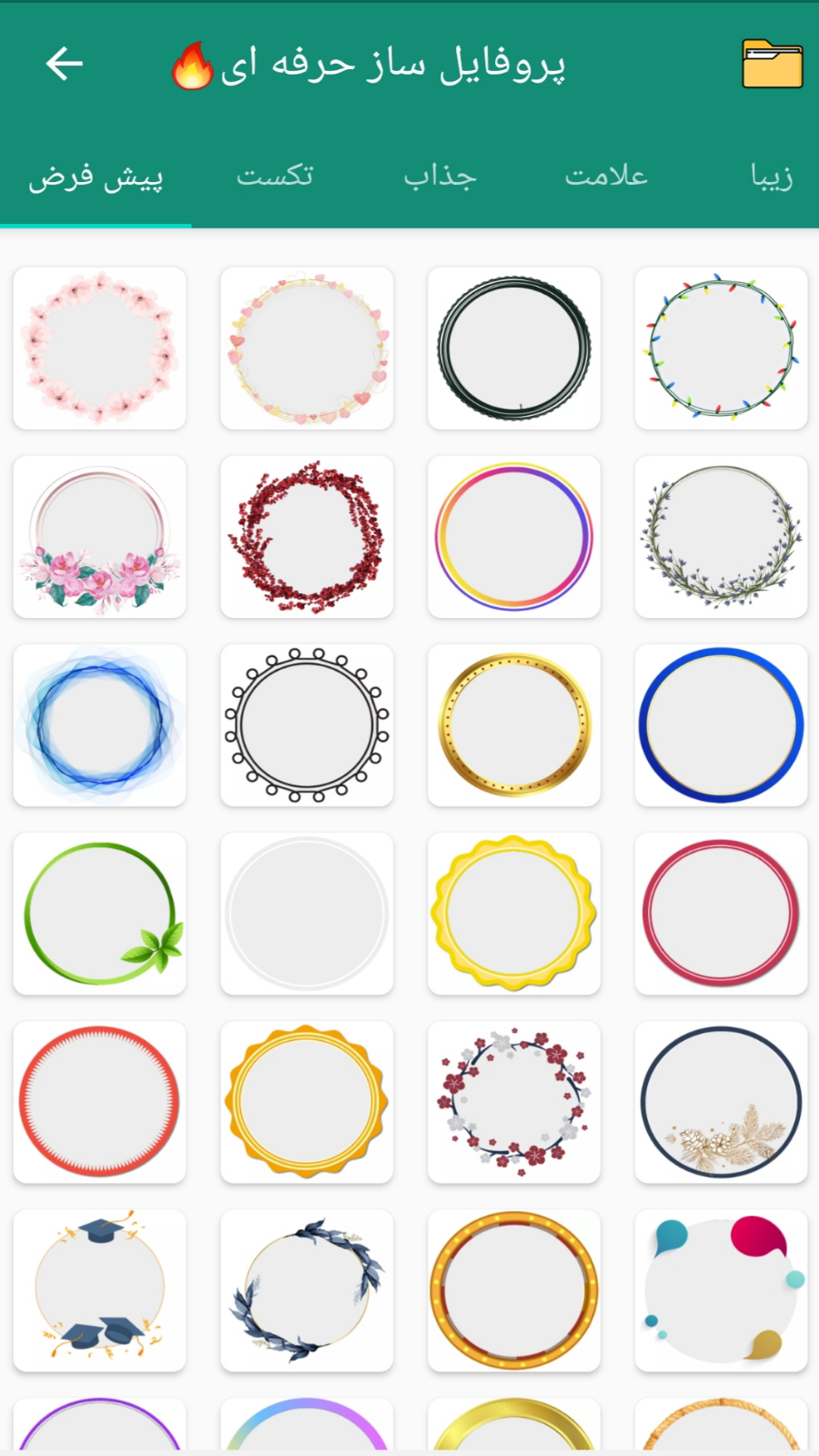Choose the pink cherry blossom wreath frame

click(x=100, y=348)
